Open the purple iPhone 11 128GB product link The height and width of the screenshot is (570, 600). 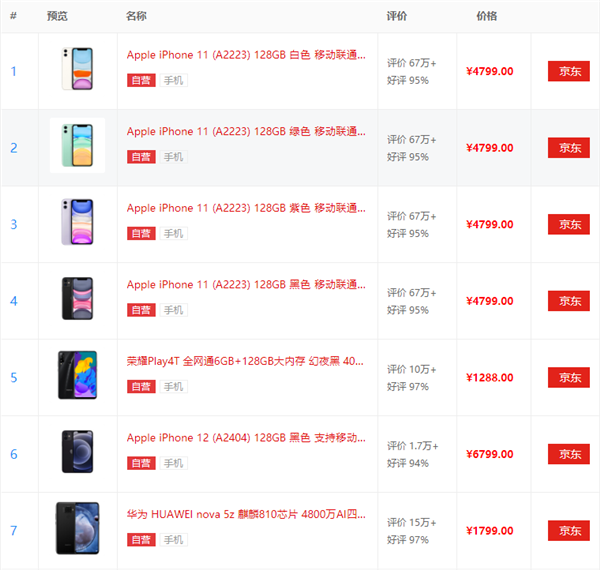(x=246, y=208)
